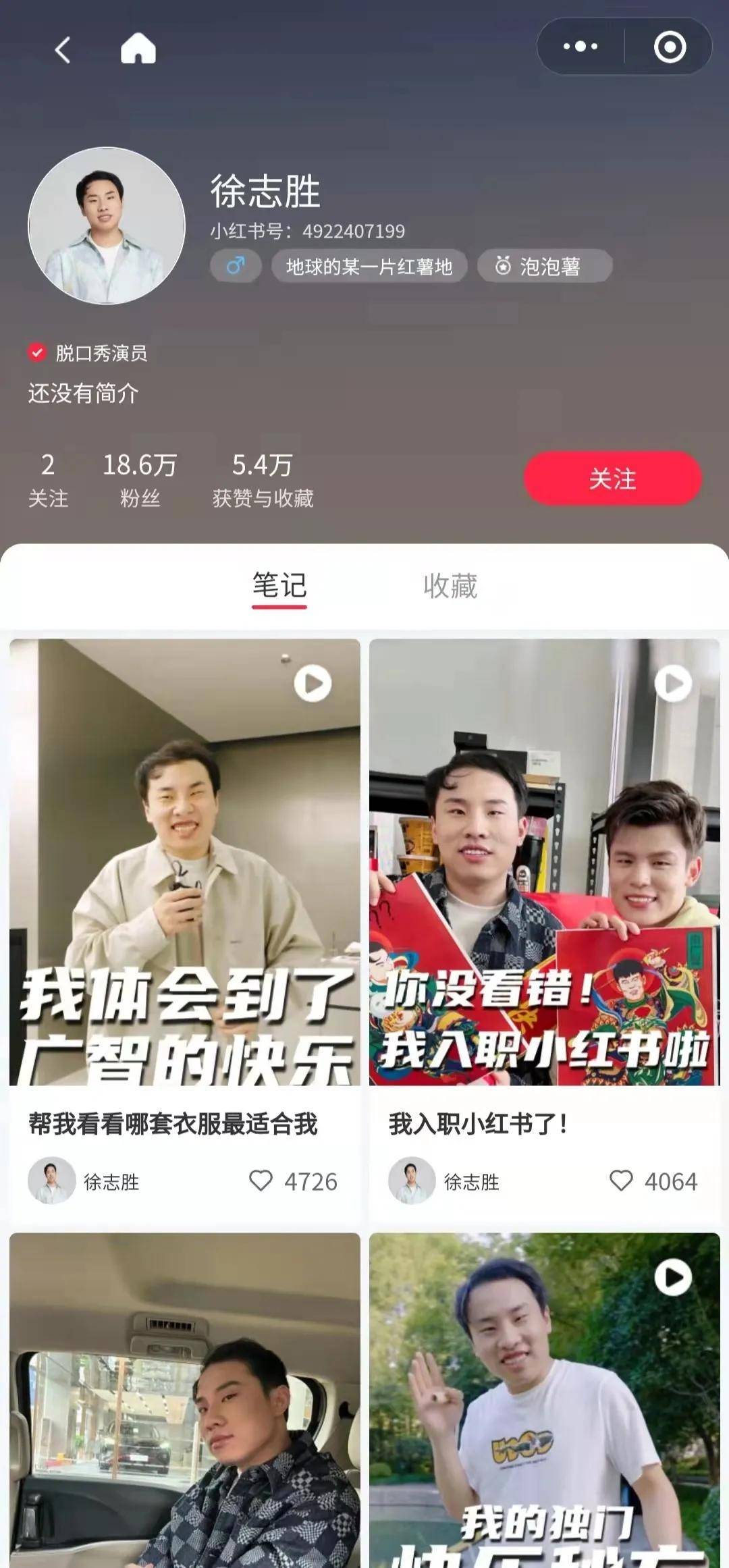Open the three-dot more menu
The image size is (729, 1568).
click(x=580, y=47)
